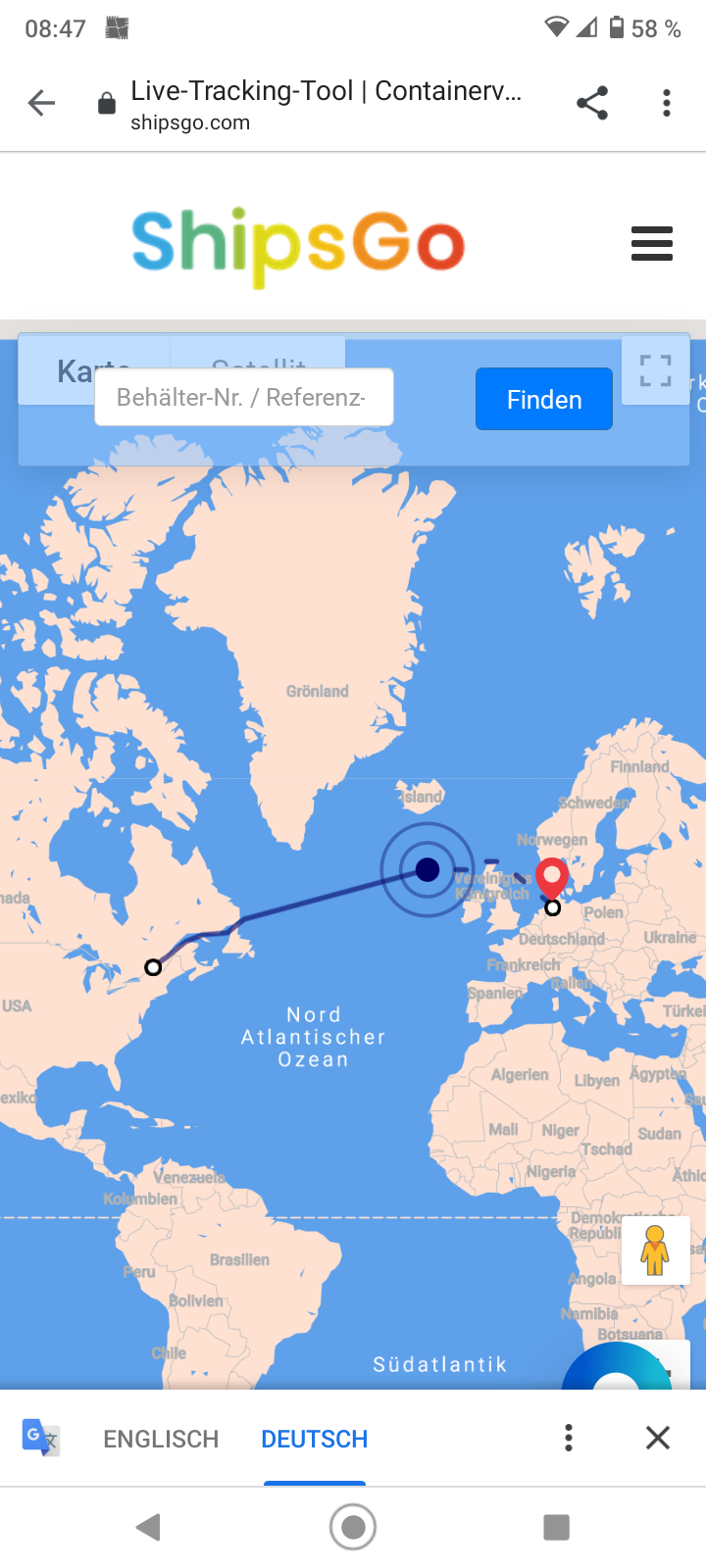The image size is (706, 1568).
Task: Switch map to Karte view
Action: (x=94, y=371)
